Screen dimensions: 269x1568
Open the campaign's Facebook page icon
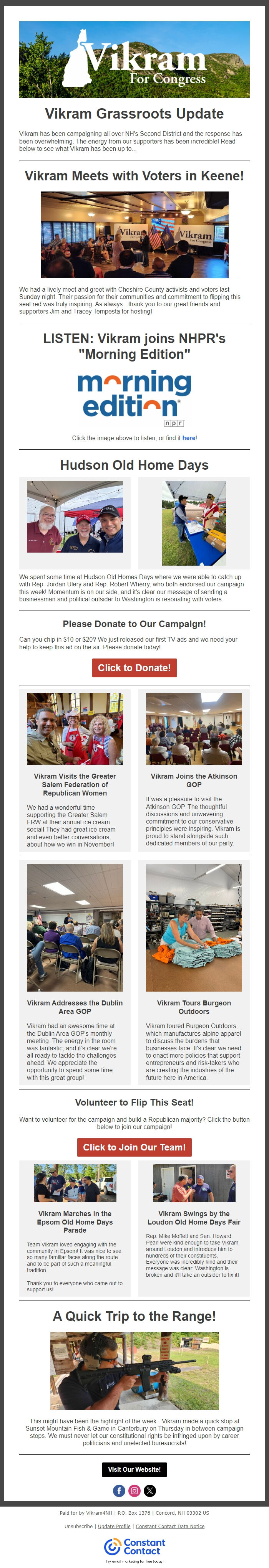[x=119, y=1491]
